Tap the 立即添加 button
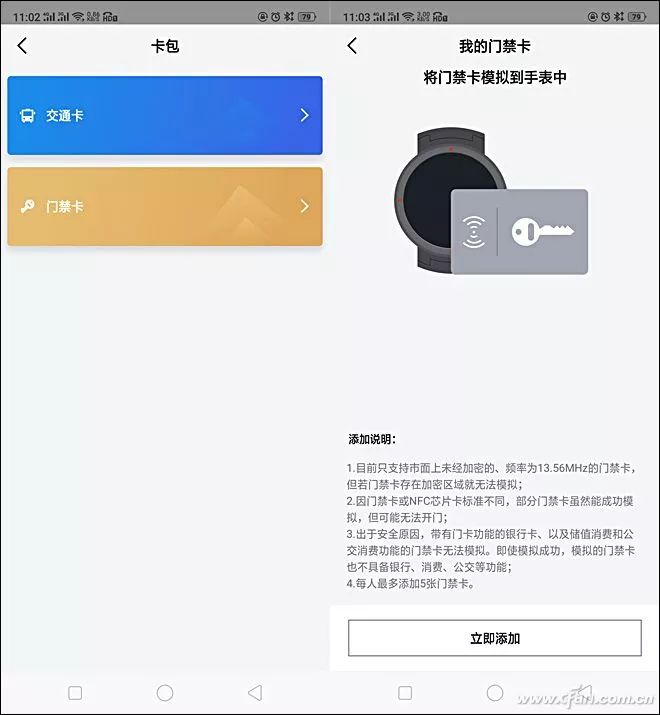The height and width of the screenshot is (715, 660). pyautogui.click(x=494, y=638)
